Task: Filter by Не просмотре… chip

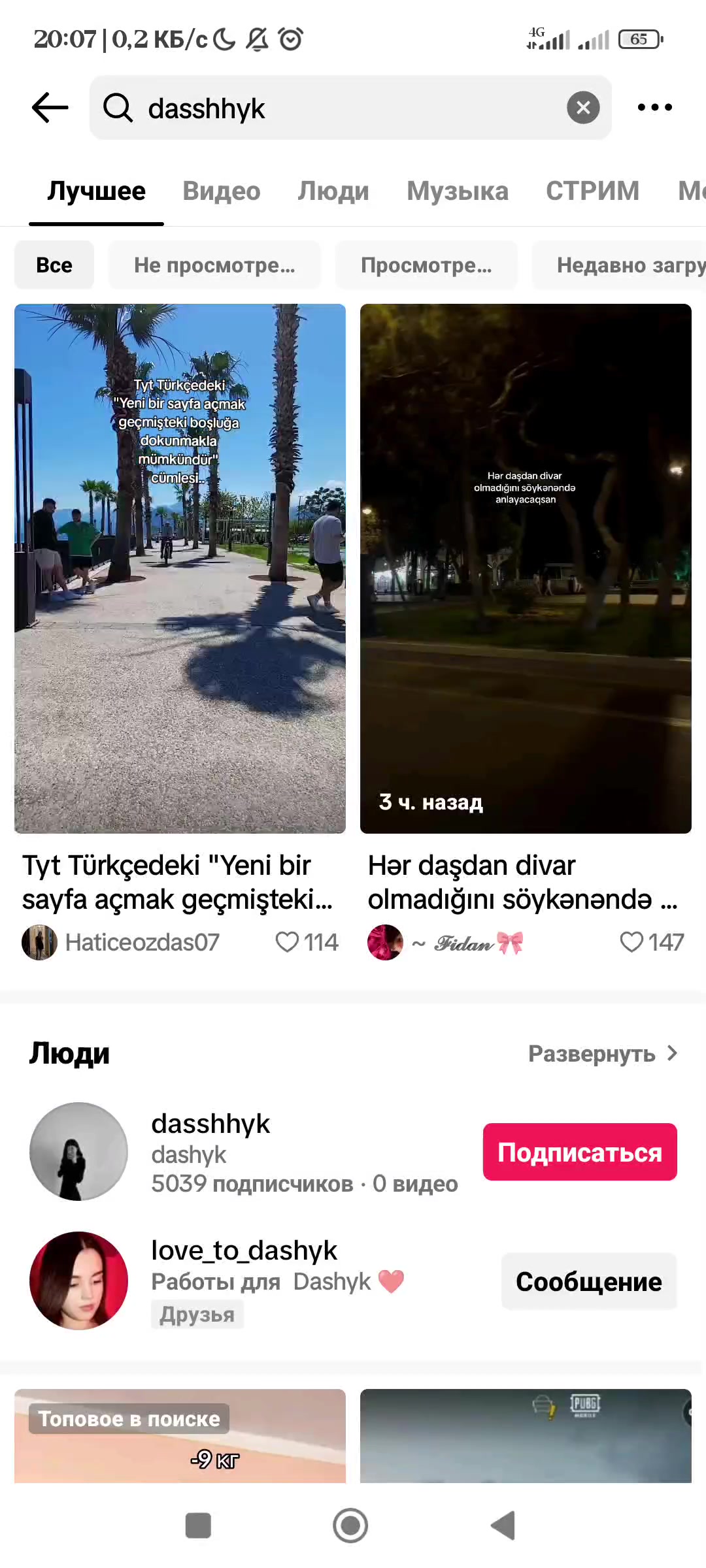Action: tap(214, 265)
